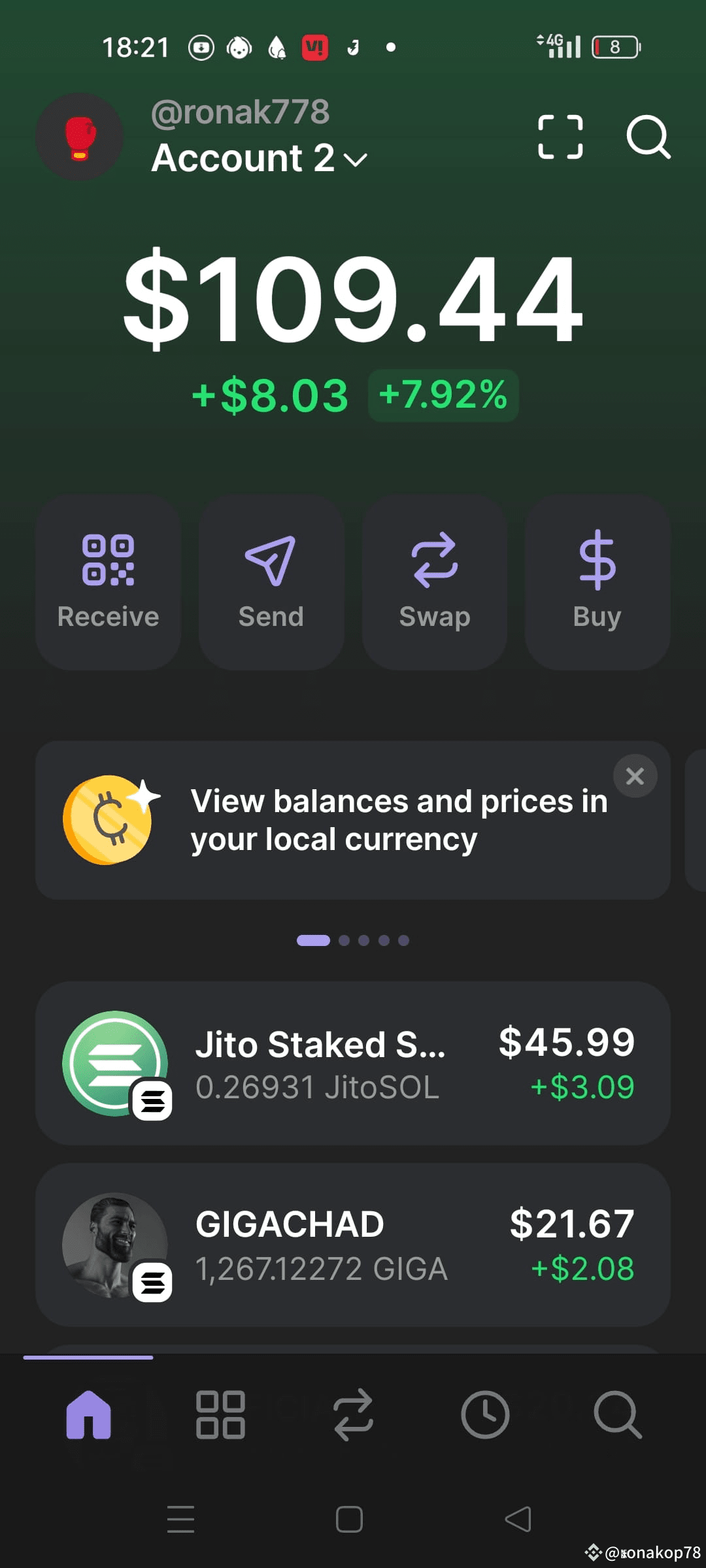Open the collectibles grid in bottom navigation
Screen dimensions: 706x1568
(221, 1413)
